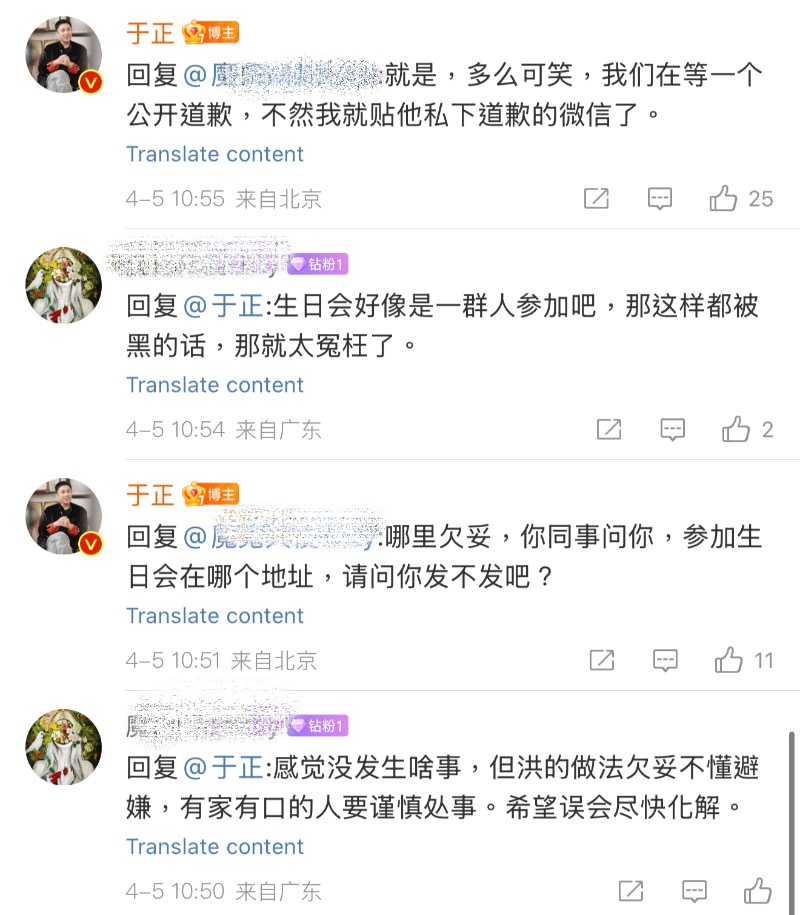Open commenter avatar on the 10:54 comment
The width and height of the screenshot is (800, 915).
[63, 285]
